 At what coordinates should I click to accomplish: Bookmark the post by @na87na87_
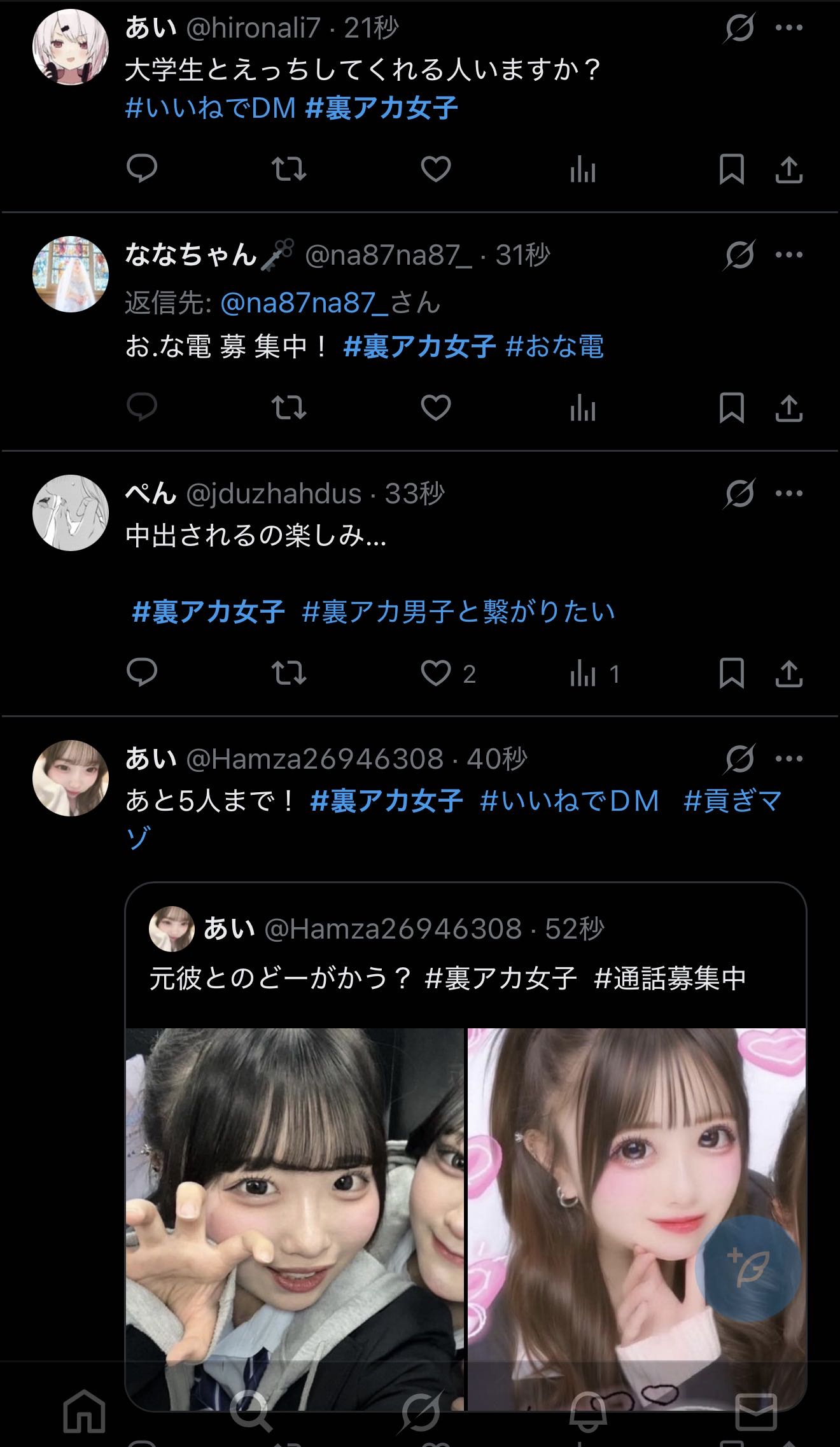point(731,408)
